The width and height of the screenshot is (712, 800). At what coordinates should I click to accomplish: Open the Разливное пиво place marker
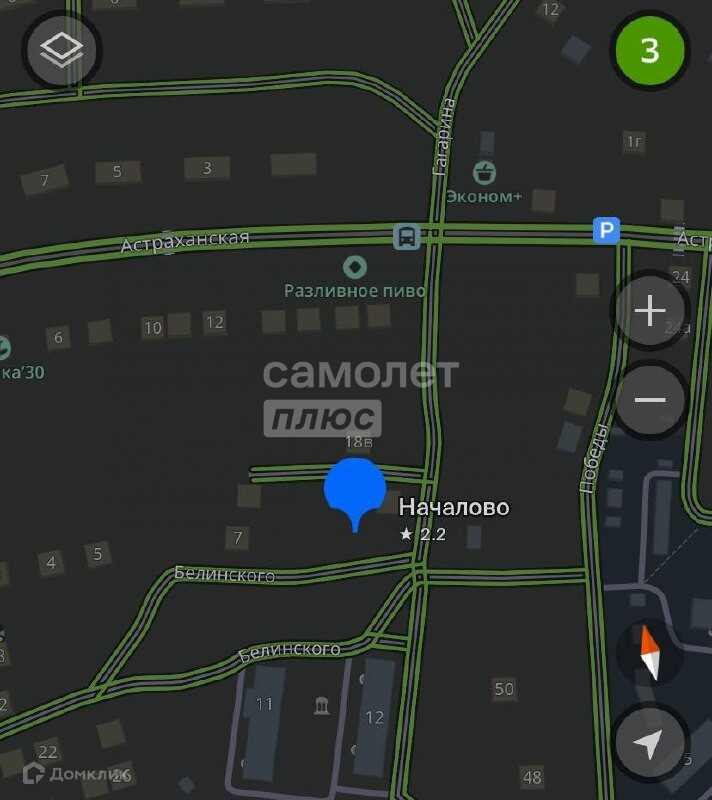354,267
